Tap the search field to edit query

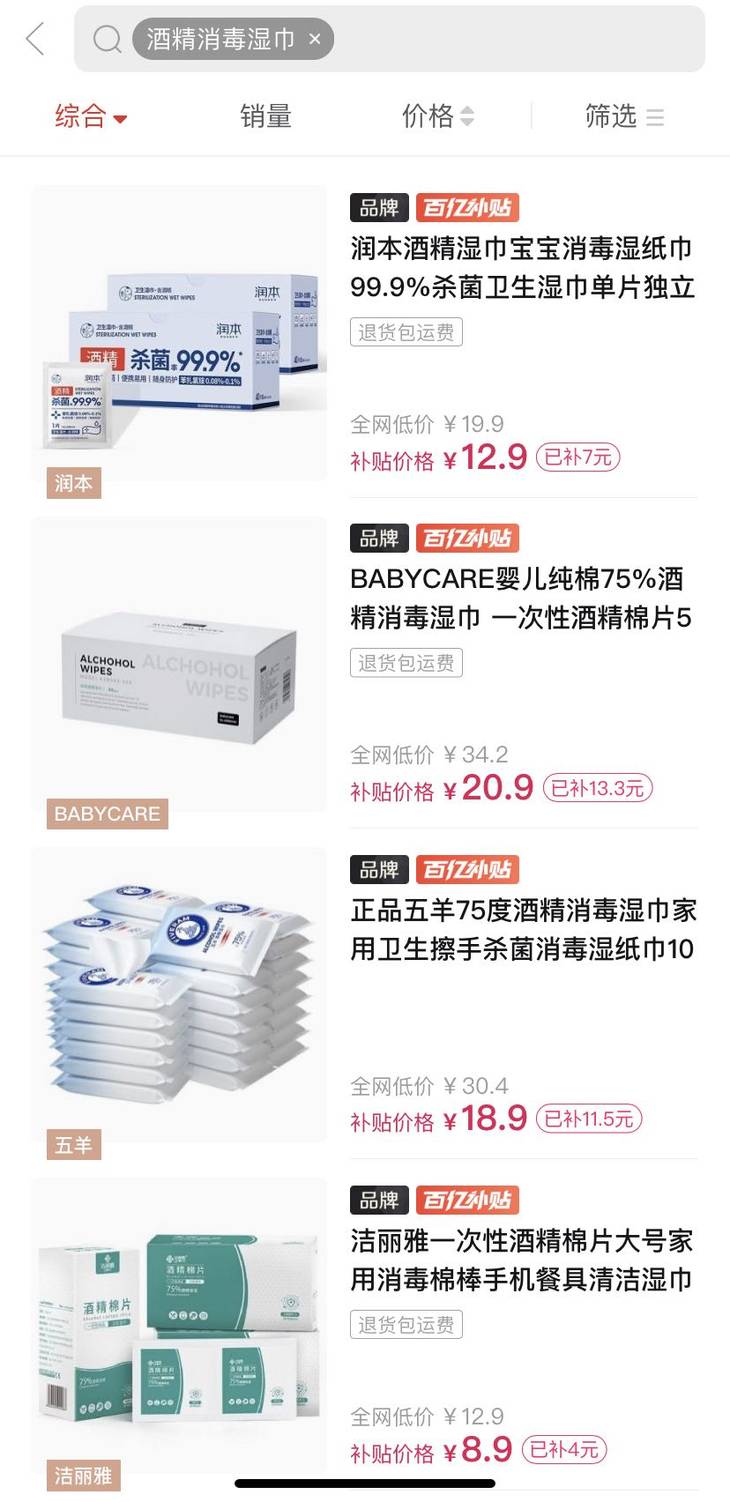coord(520,40)
